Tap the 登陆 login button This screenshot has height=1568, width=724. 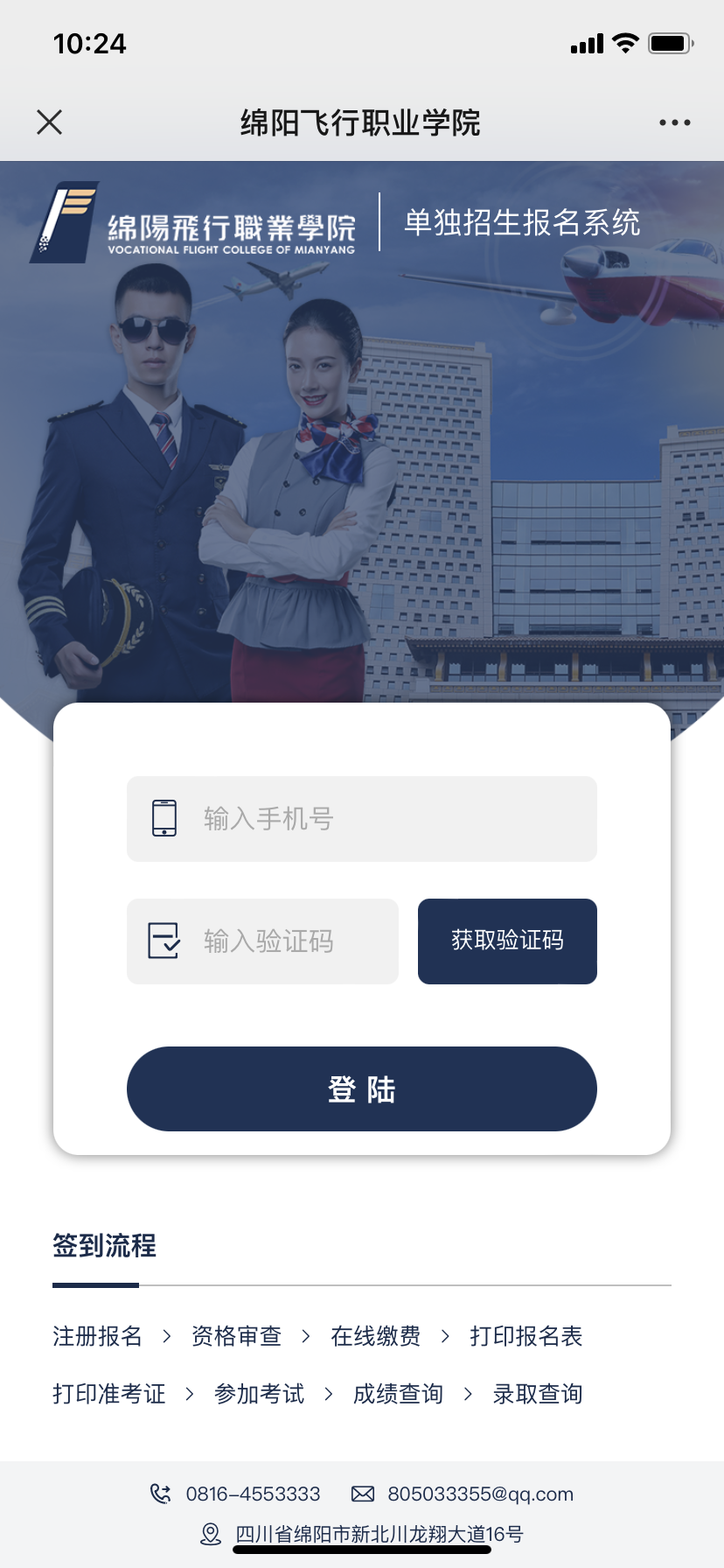coord(362,1089)
